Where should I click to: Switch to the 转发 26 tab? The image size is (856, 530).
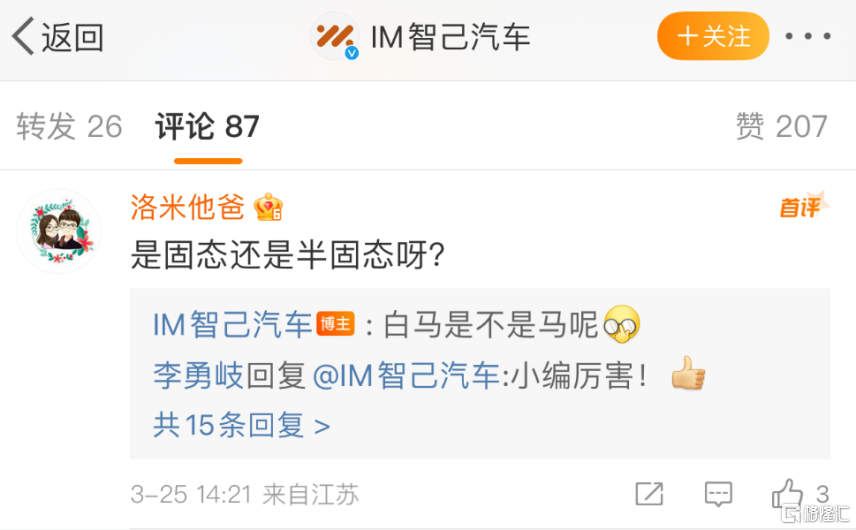[69, 126]
